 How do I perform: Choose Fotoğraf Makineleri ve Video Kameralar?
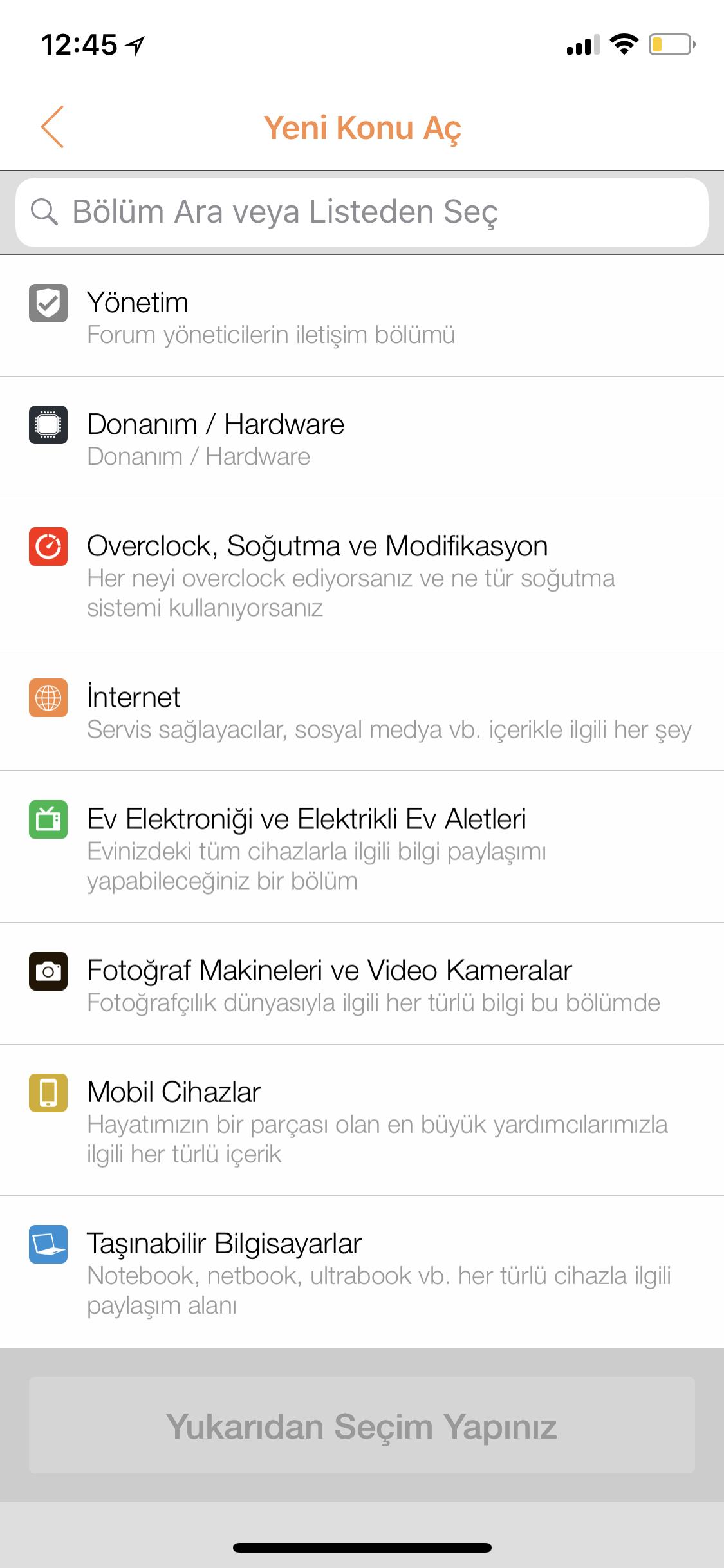[x=362, y=984]
